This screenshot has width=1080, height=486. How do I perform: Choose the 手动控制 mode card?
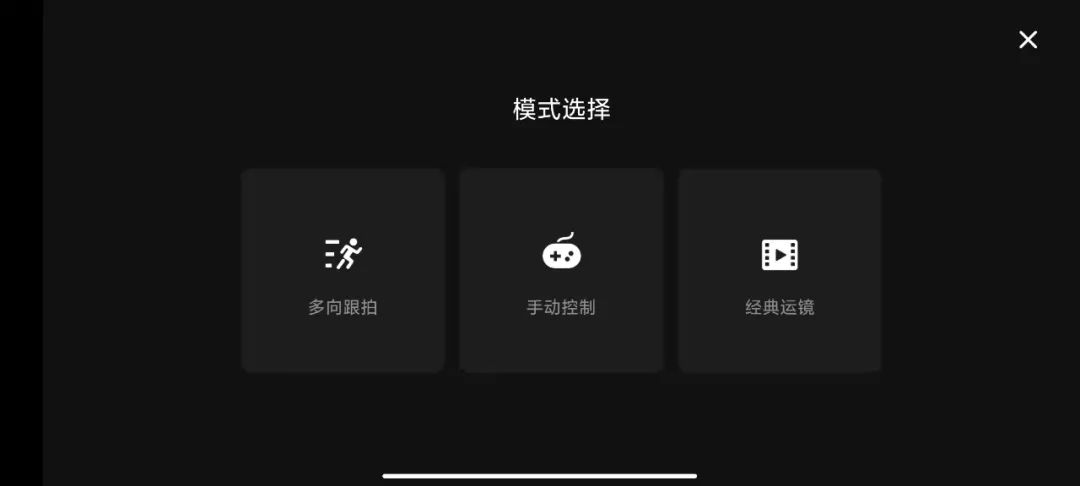coord(561,271)
